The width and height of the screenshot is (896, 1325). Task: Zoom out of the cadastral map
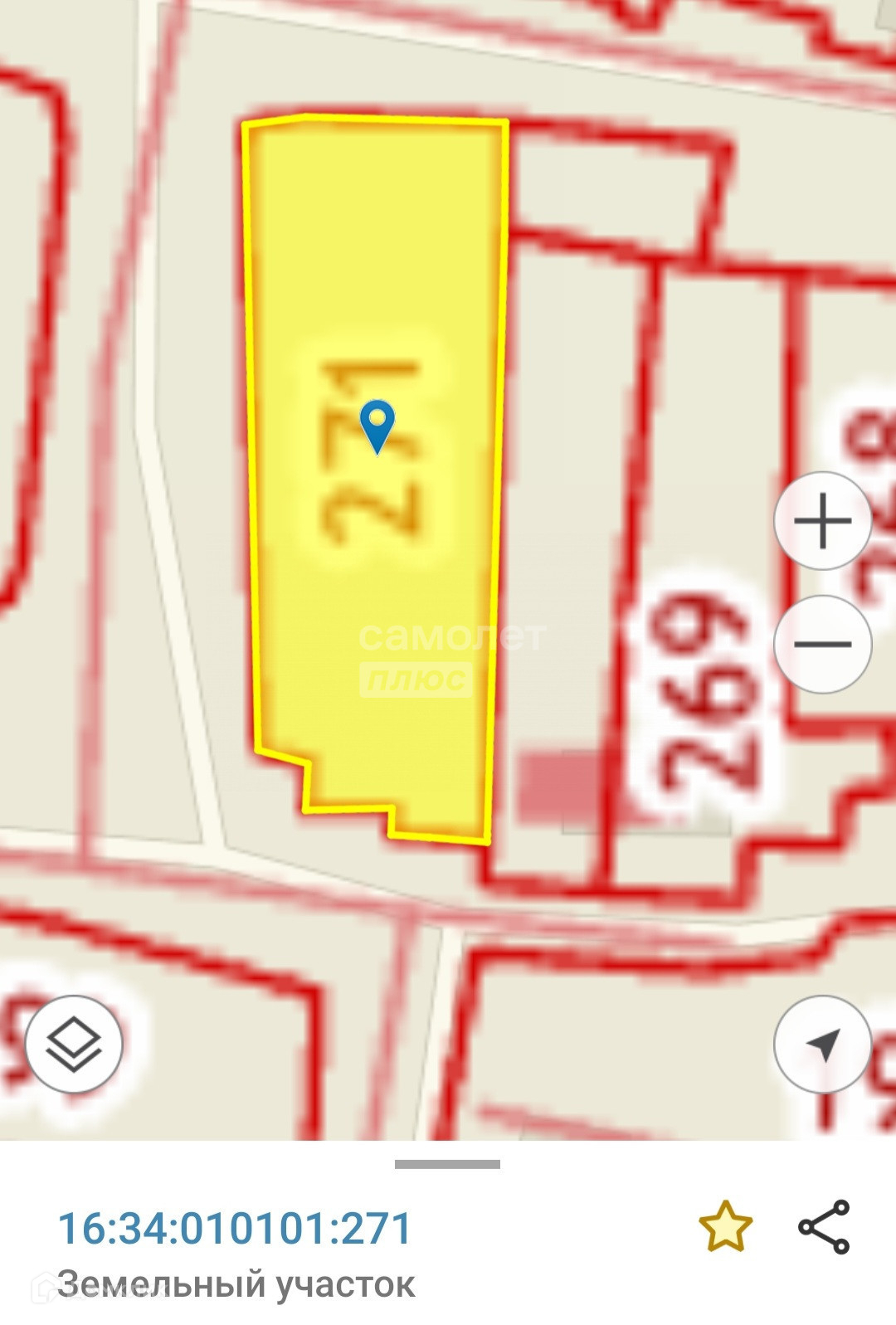pos(822,644)
